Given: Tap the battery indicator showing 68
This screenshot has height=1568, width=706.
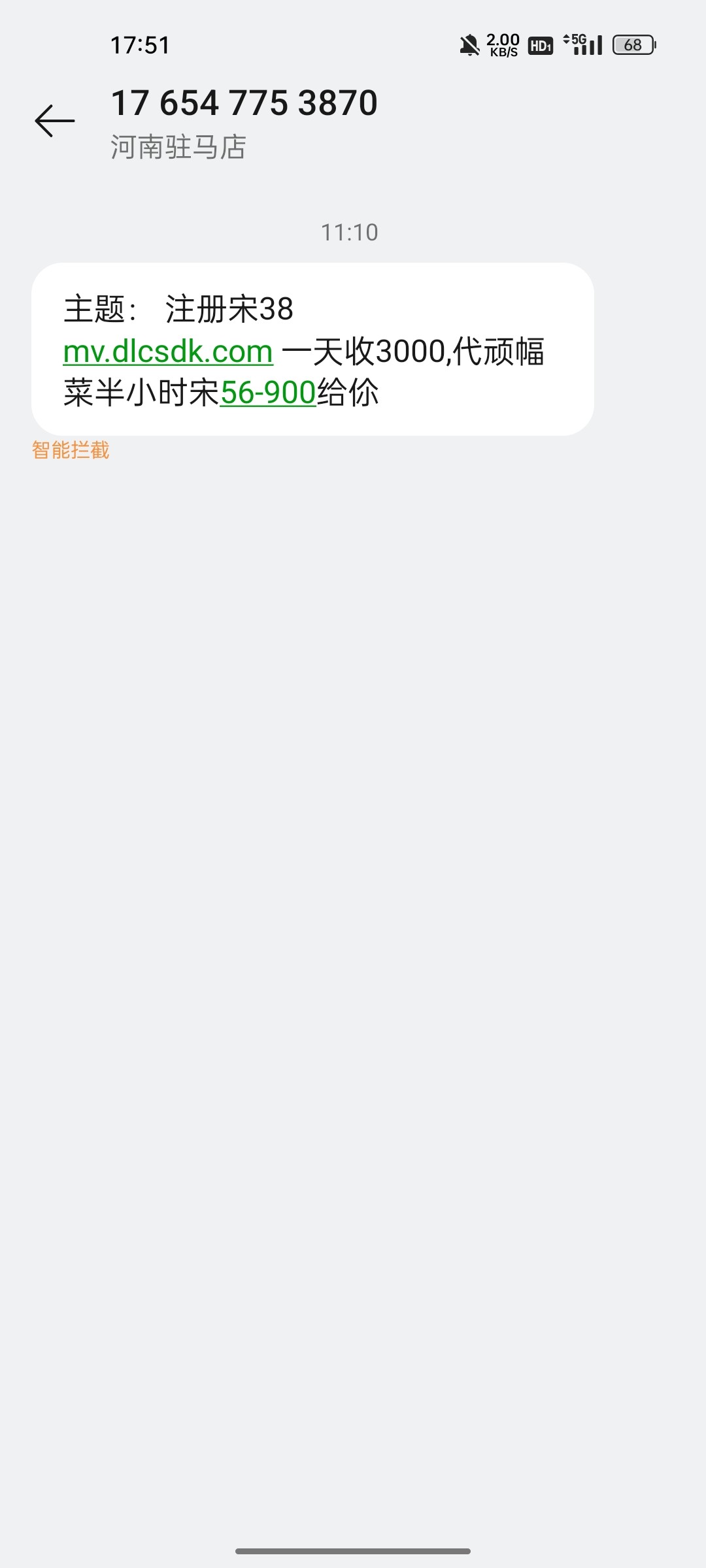Looking at the screenshot, I should [x=632, y=45].
